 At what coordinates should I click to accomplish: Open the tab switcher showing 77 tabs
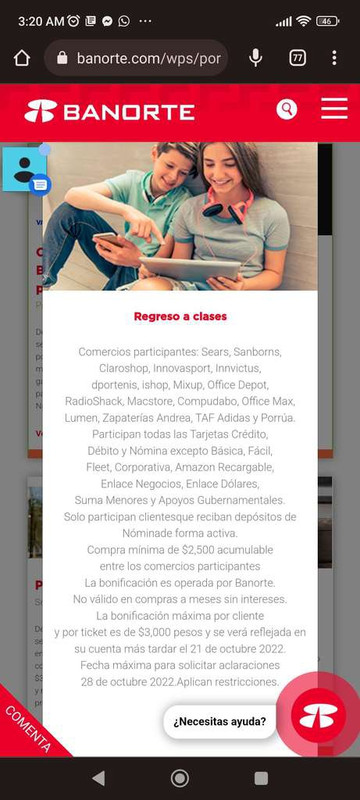(297, 58)
